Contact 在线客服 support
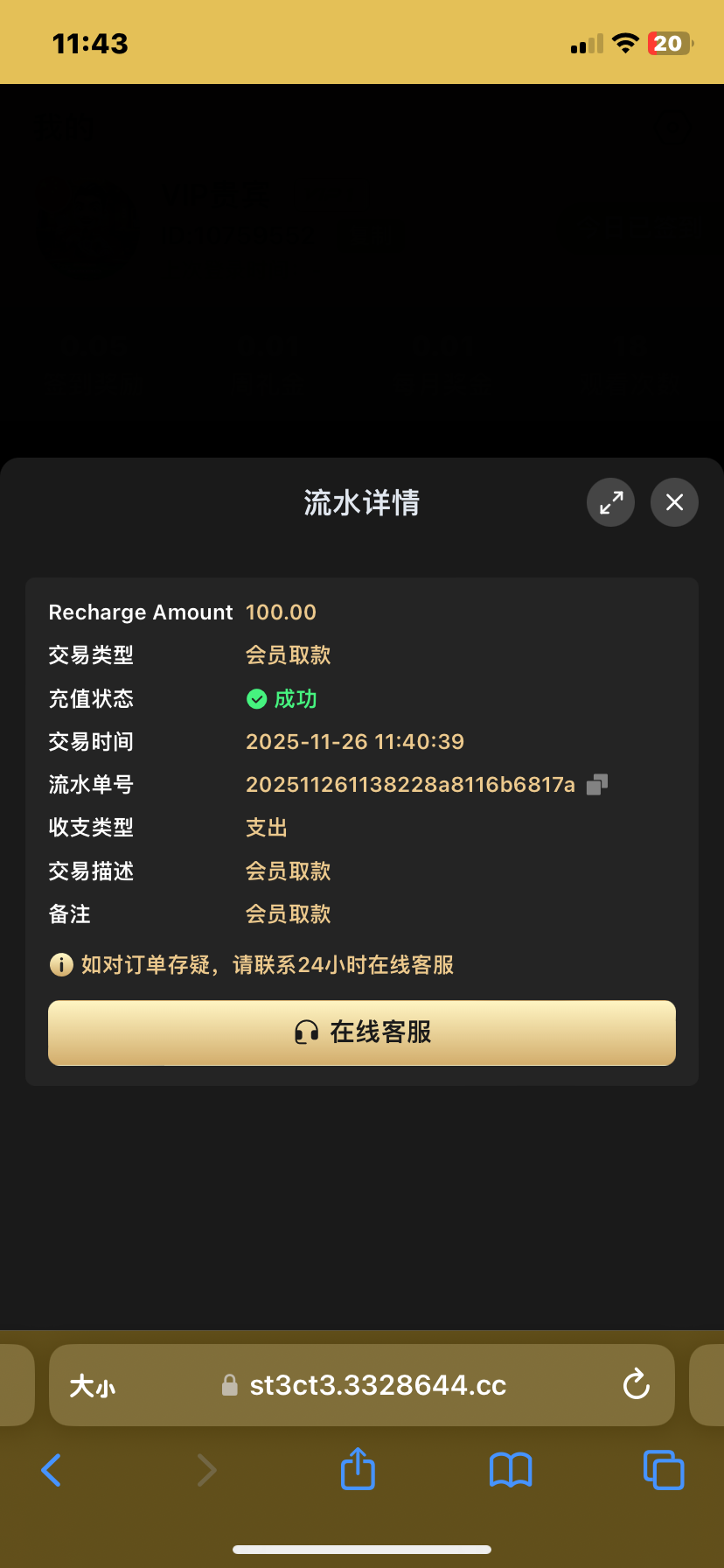The image size is (724, 1568). coord(362,1032)
